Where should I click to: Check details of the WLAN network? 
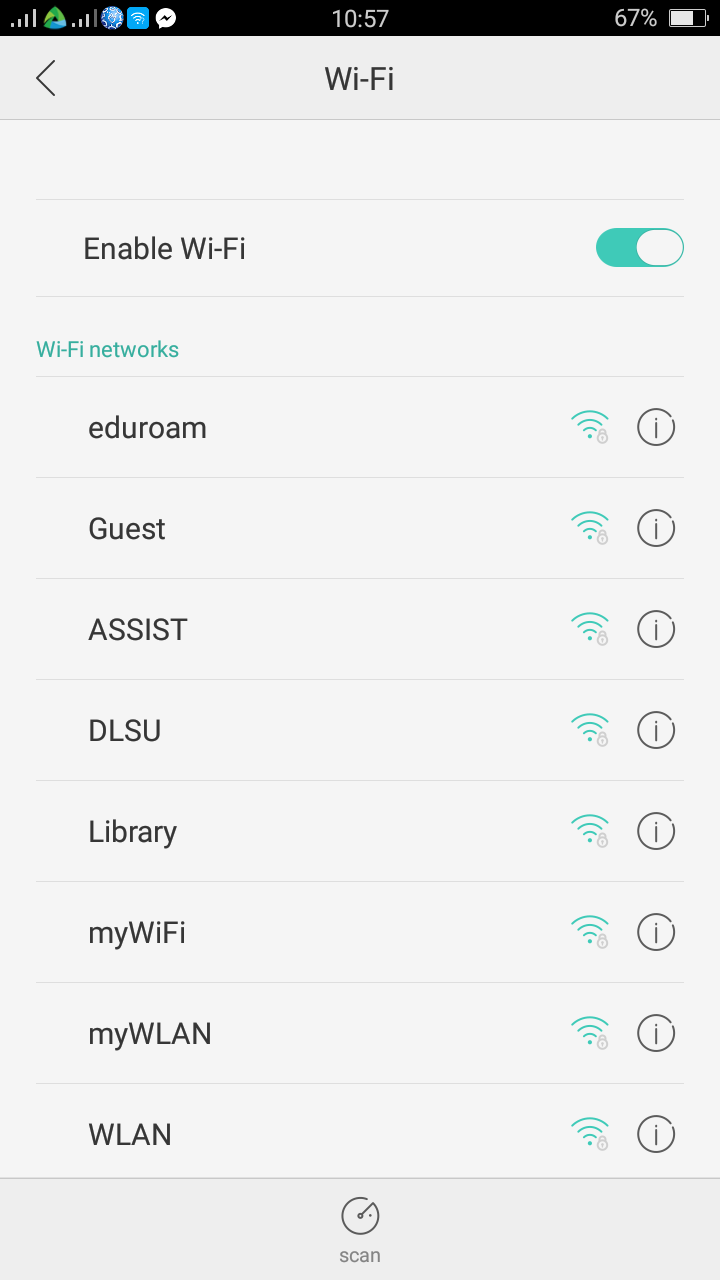(x=656, y=1134)
